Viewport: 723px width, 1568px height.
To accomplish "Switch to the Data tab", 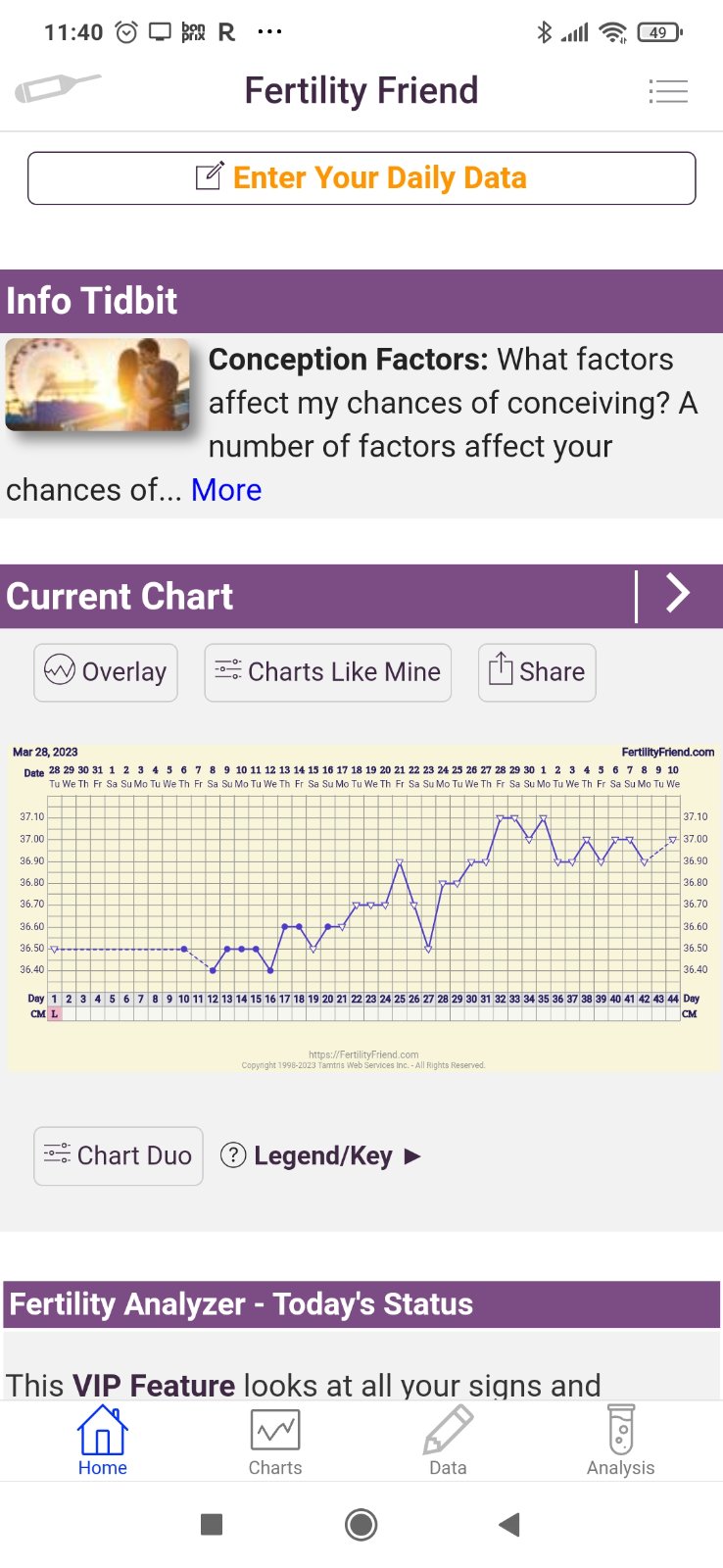I will [448, 1442].
